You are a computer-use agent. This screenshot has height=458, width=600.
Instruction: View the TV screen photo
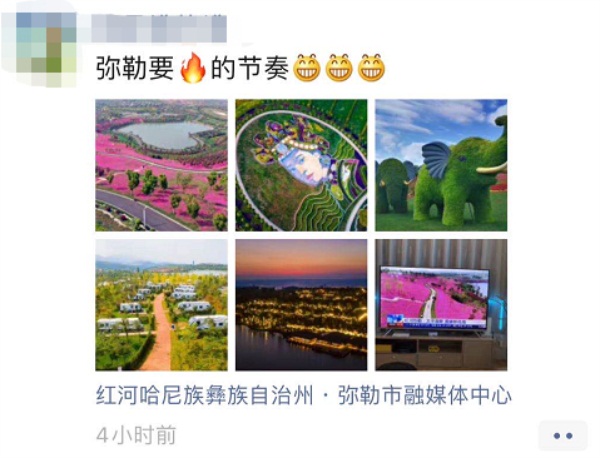441,305
